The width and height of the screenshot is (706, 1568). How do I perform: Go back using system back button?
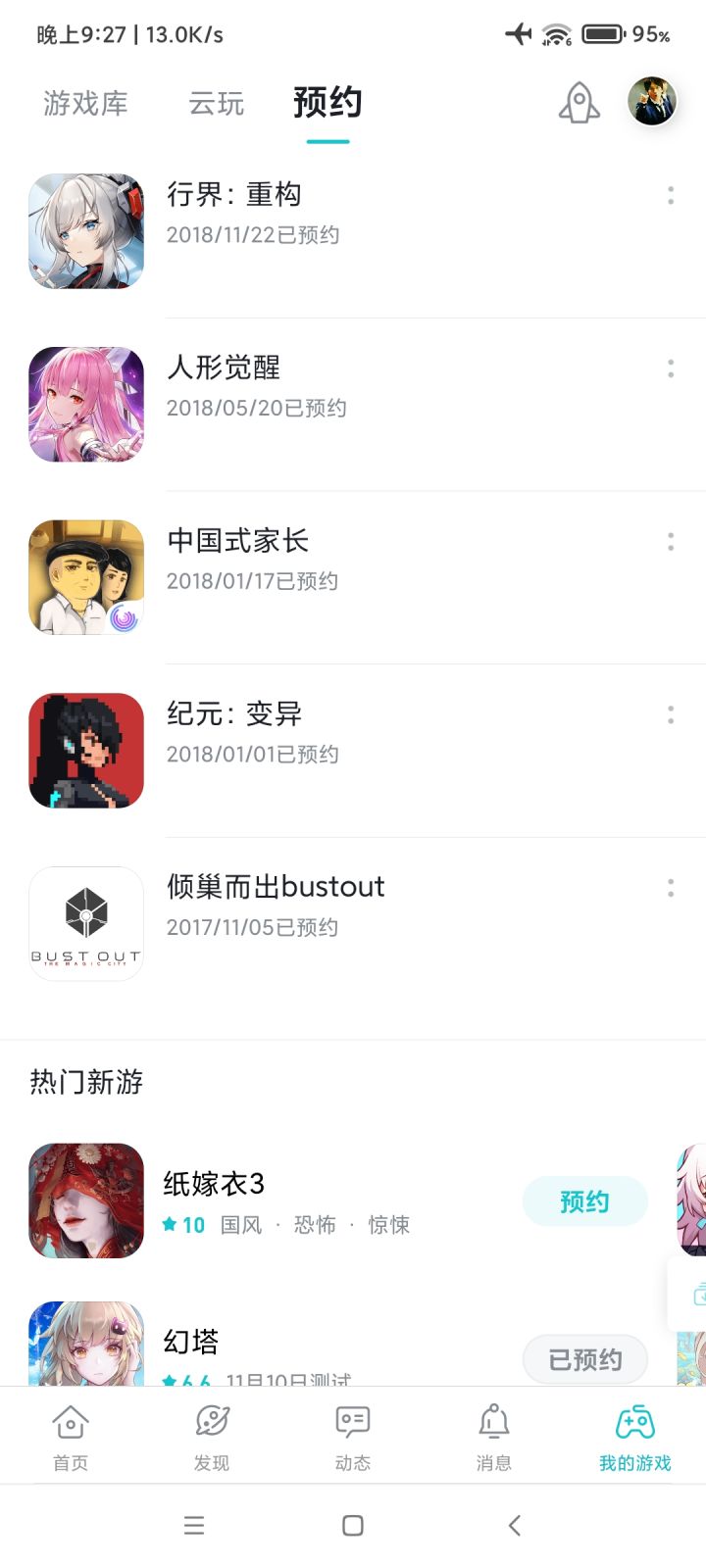(514, 1525)
